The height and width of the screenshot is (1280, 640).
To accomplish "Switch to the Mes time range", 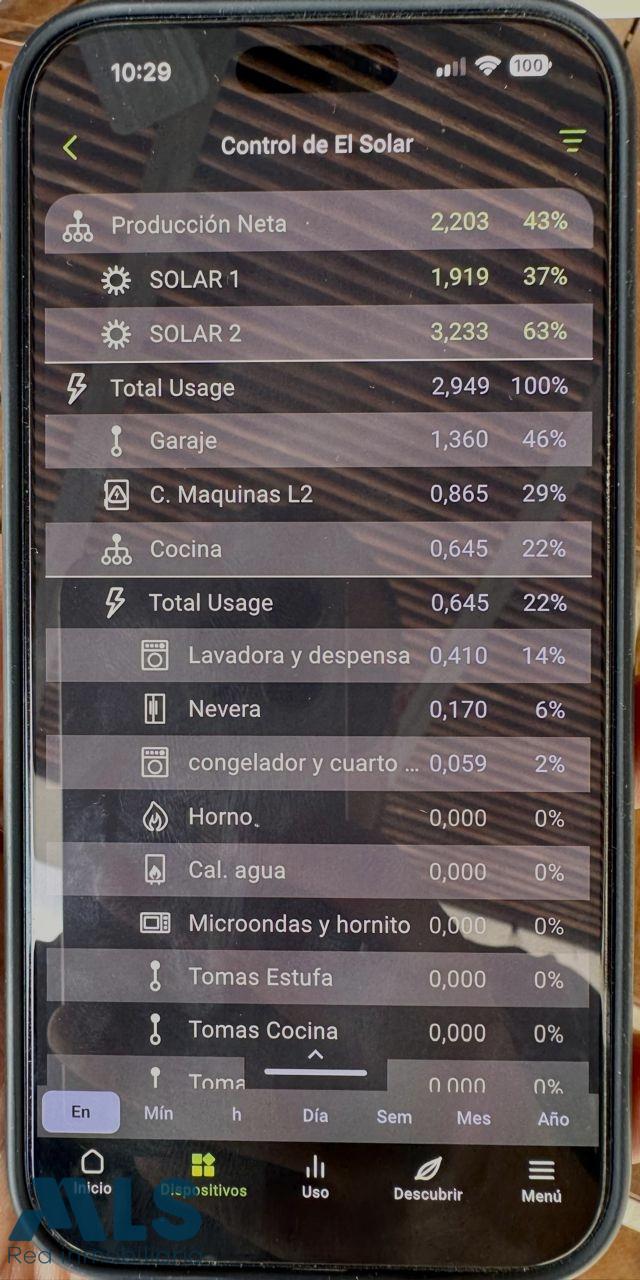I will point(474,1117).
